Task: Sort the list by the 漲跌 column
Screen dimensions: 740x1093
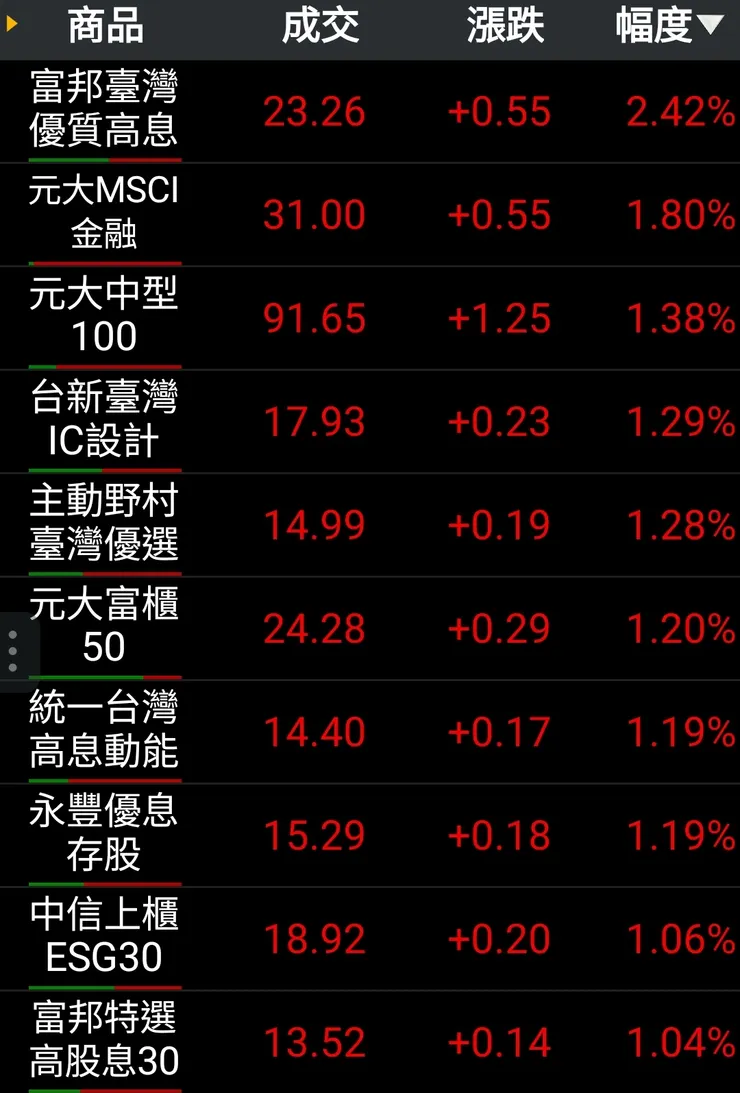Action: pos(505,27)
